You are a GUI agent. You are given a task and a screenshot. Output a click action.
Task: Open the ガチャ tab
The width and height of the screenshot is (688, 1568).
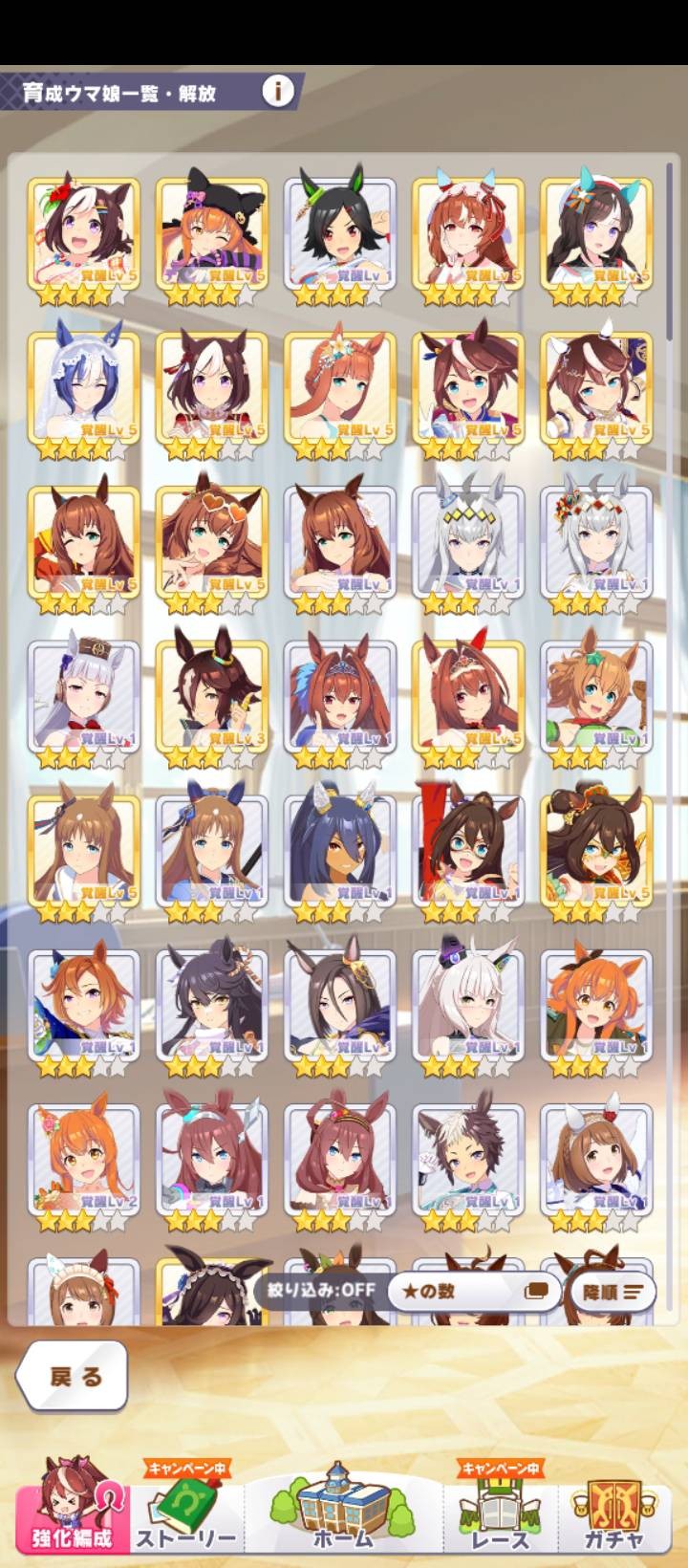click(x=615, y=1511)
